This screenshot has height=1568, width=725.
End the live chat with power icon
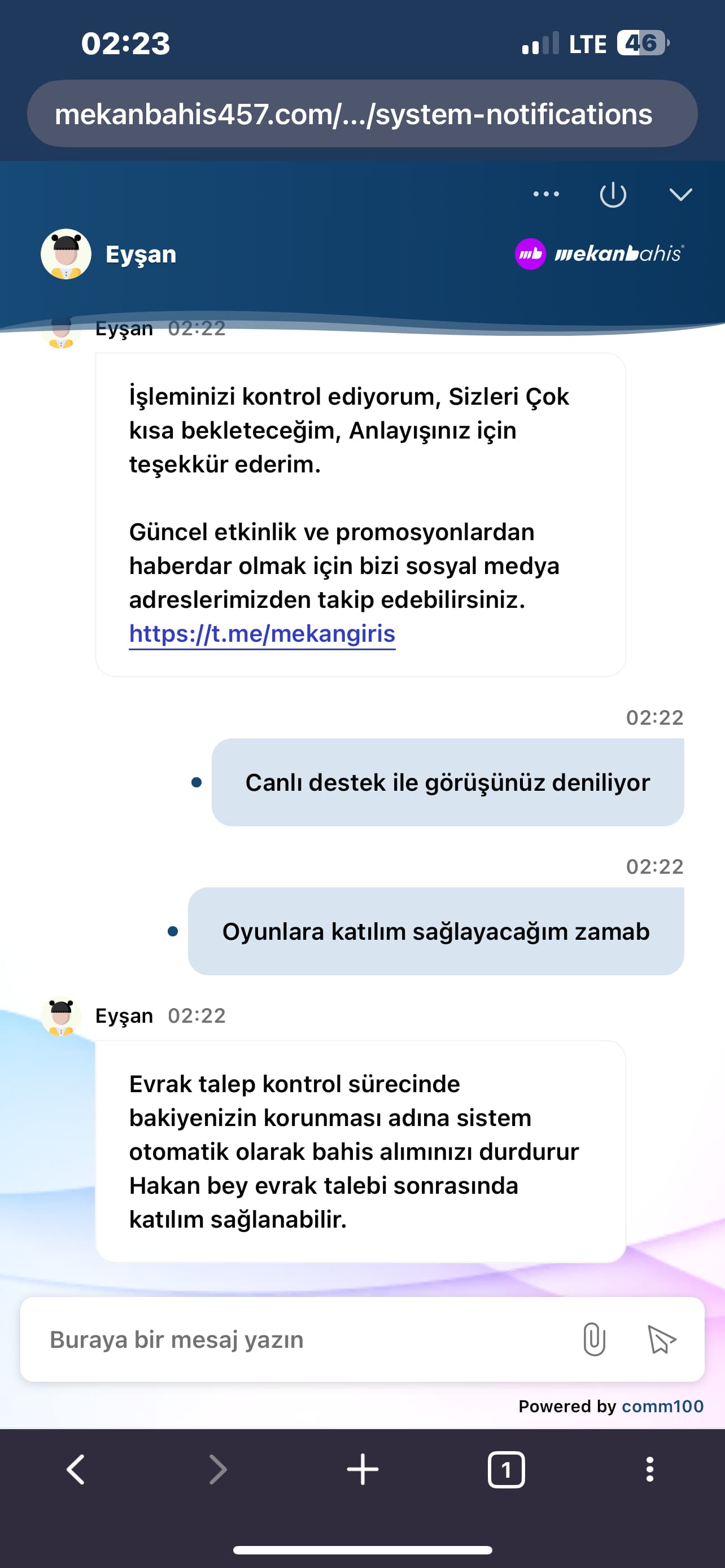pos(613,195)
